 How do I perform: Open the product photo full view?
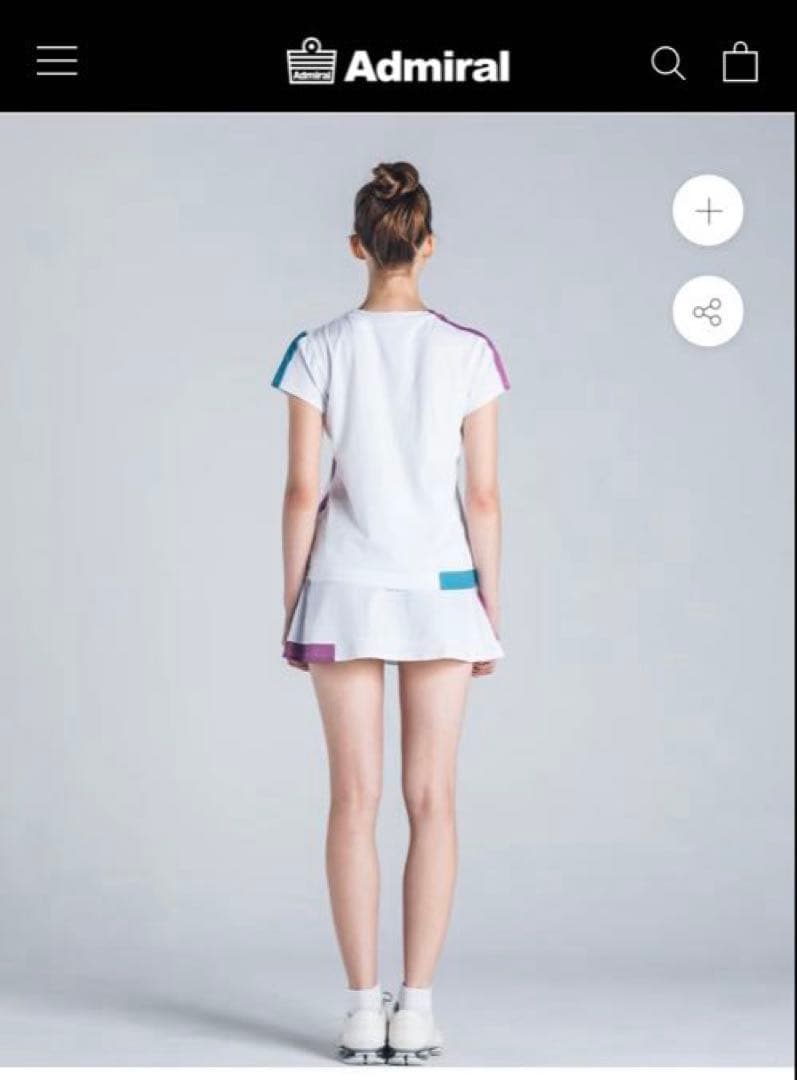[x=396, y=600]
